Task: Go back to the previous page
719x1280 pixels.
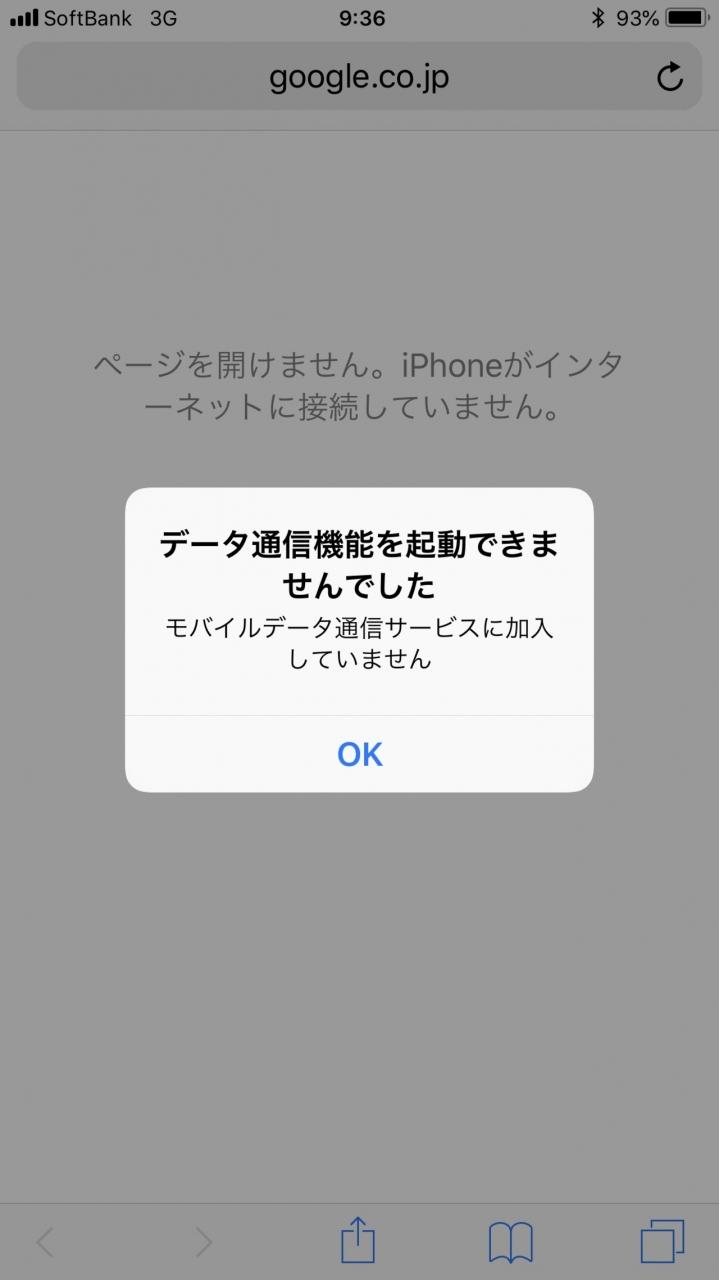Action: tap(46, 1242)
